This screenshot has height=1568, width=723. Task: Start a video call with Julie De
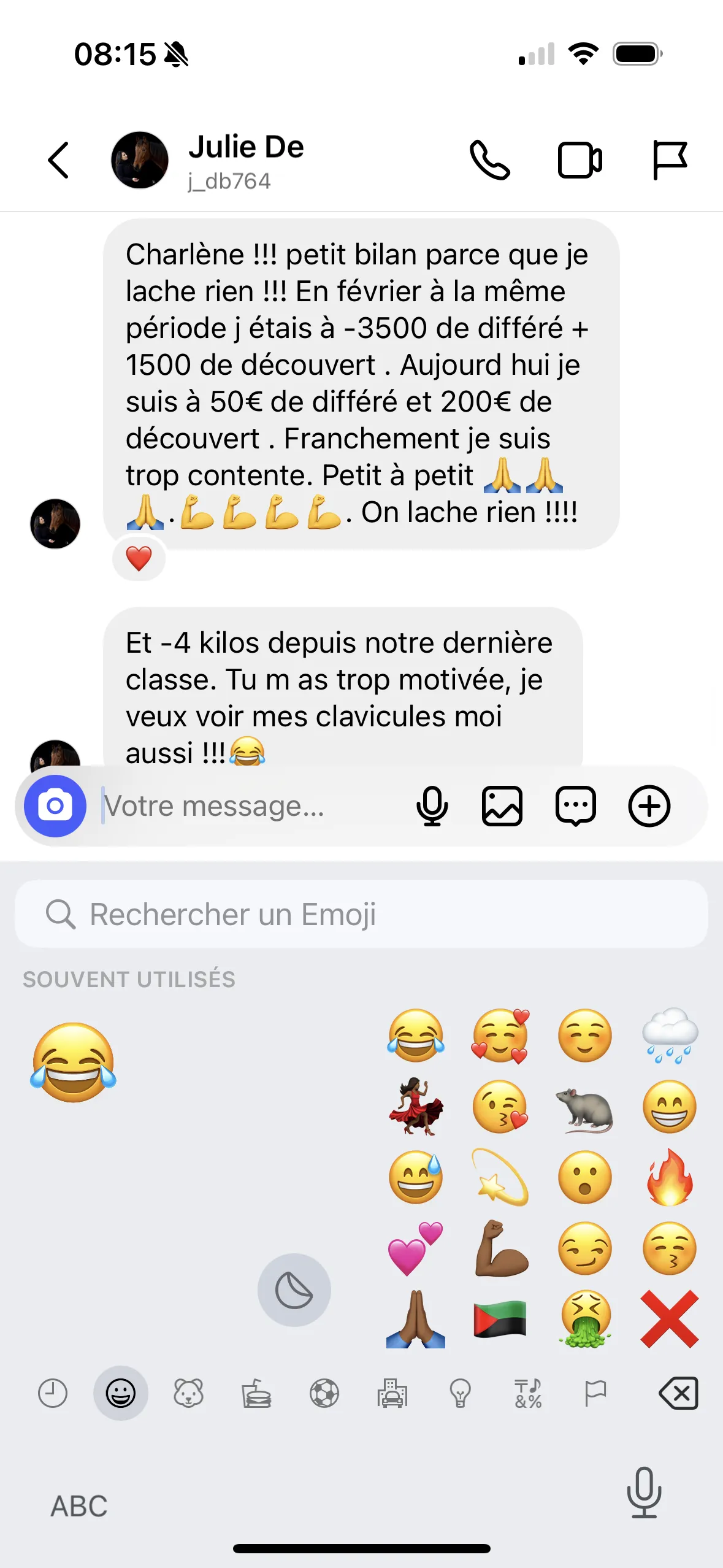click(580, 161)
